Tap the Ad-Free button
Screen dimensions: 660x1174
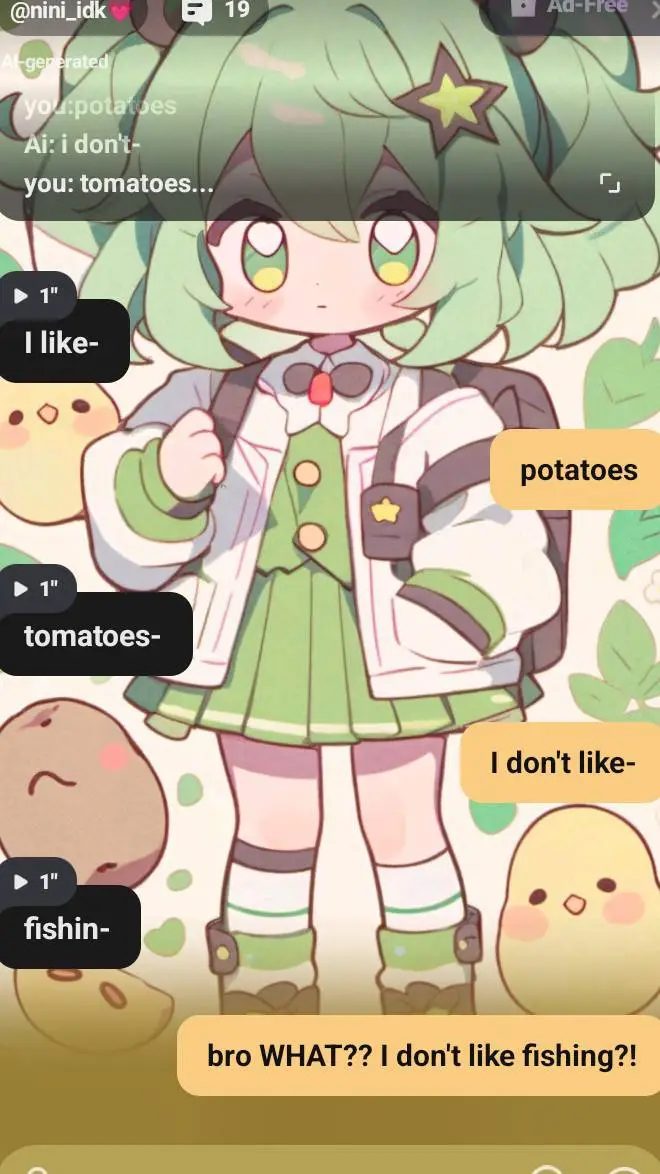click(x=570, y=10)
